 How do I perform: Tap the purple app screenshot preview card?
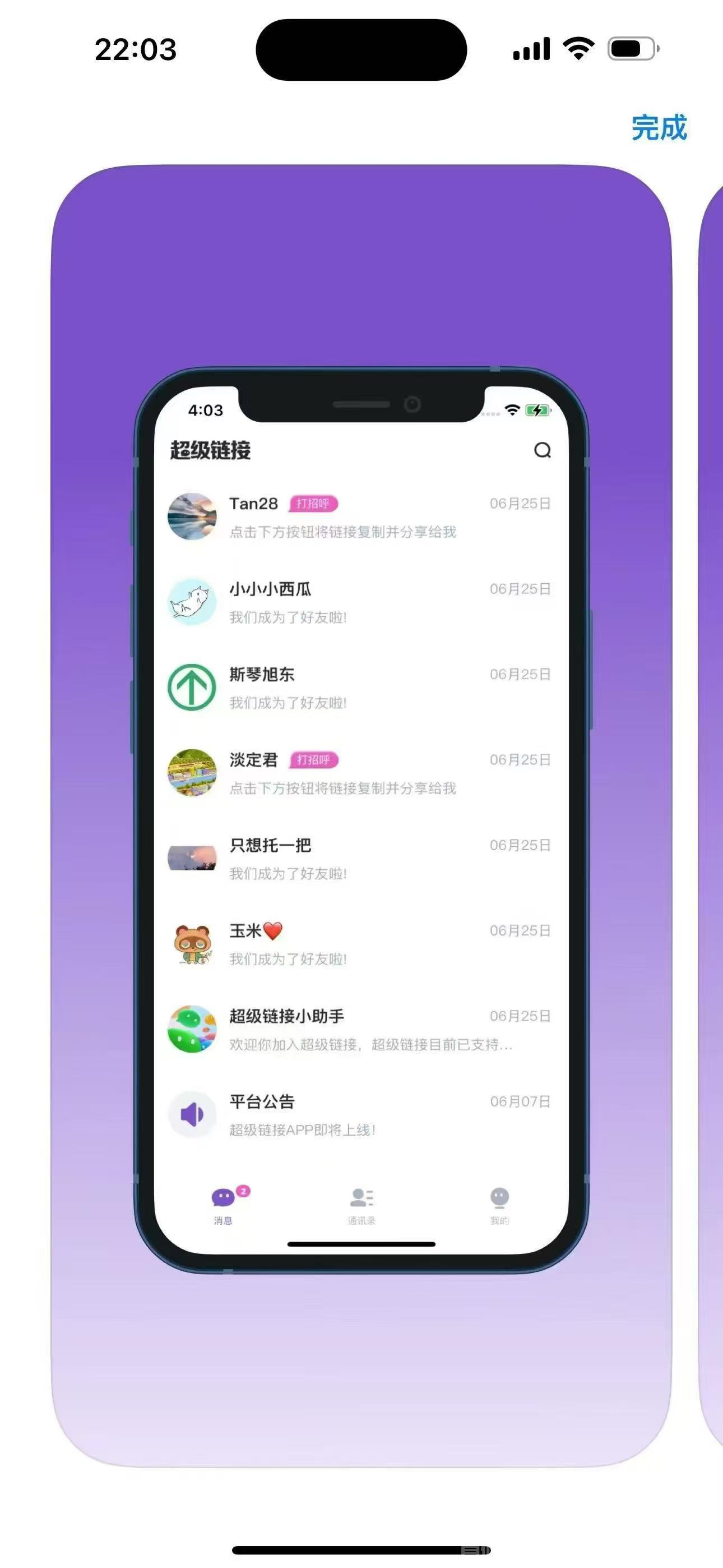[361, 815]
